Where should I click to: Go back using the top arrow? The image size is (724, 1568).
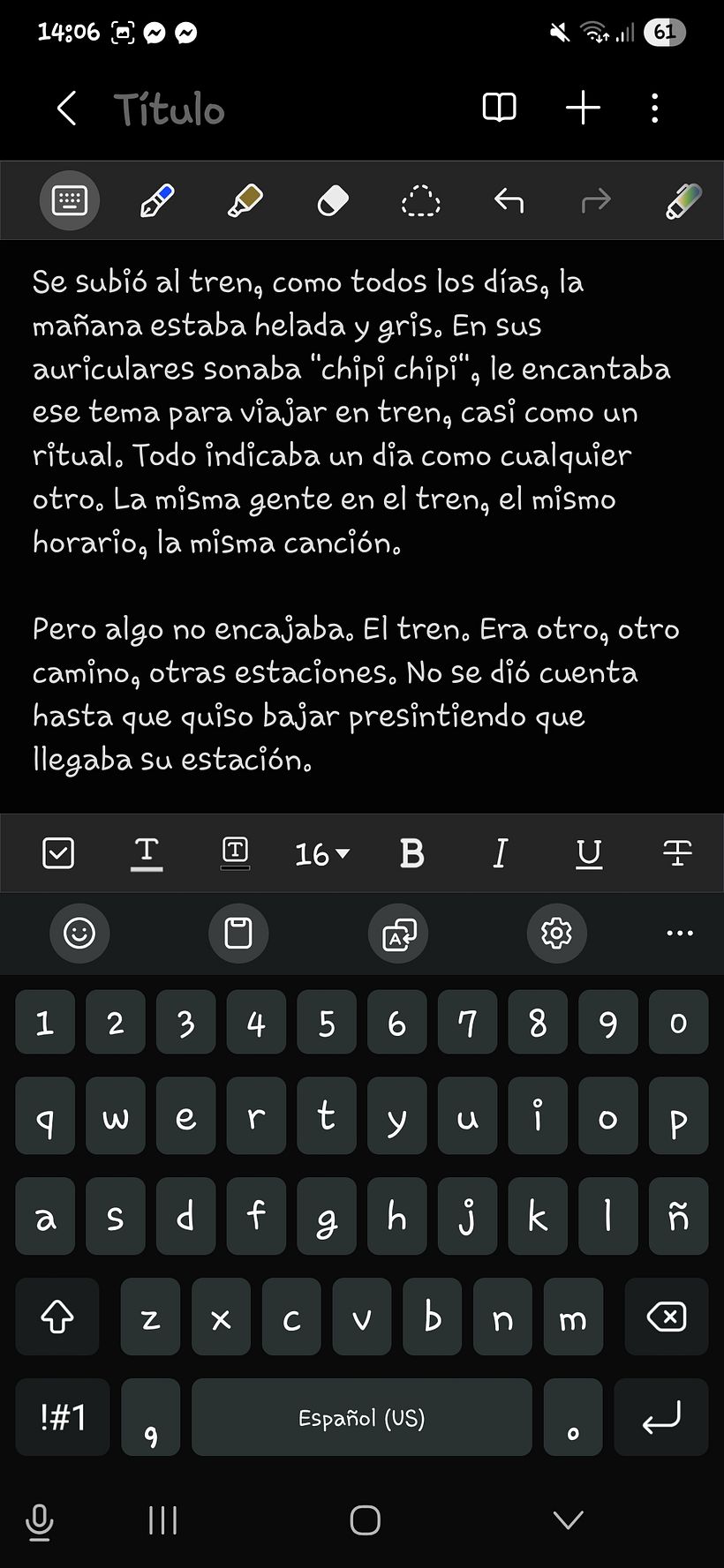tap(66, 109)
